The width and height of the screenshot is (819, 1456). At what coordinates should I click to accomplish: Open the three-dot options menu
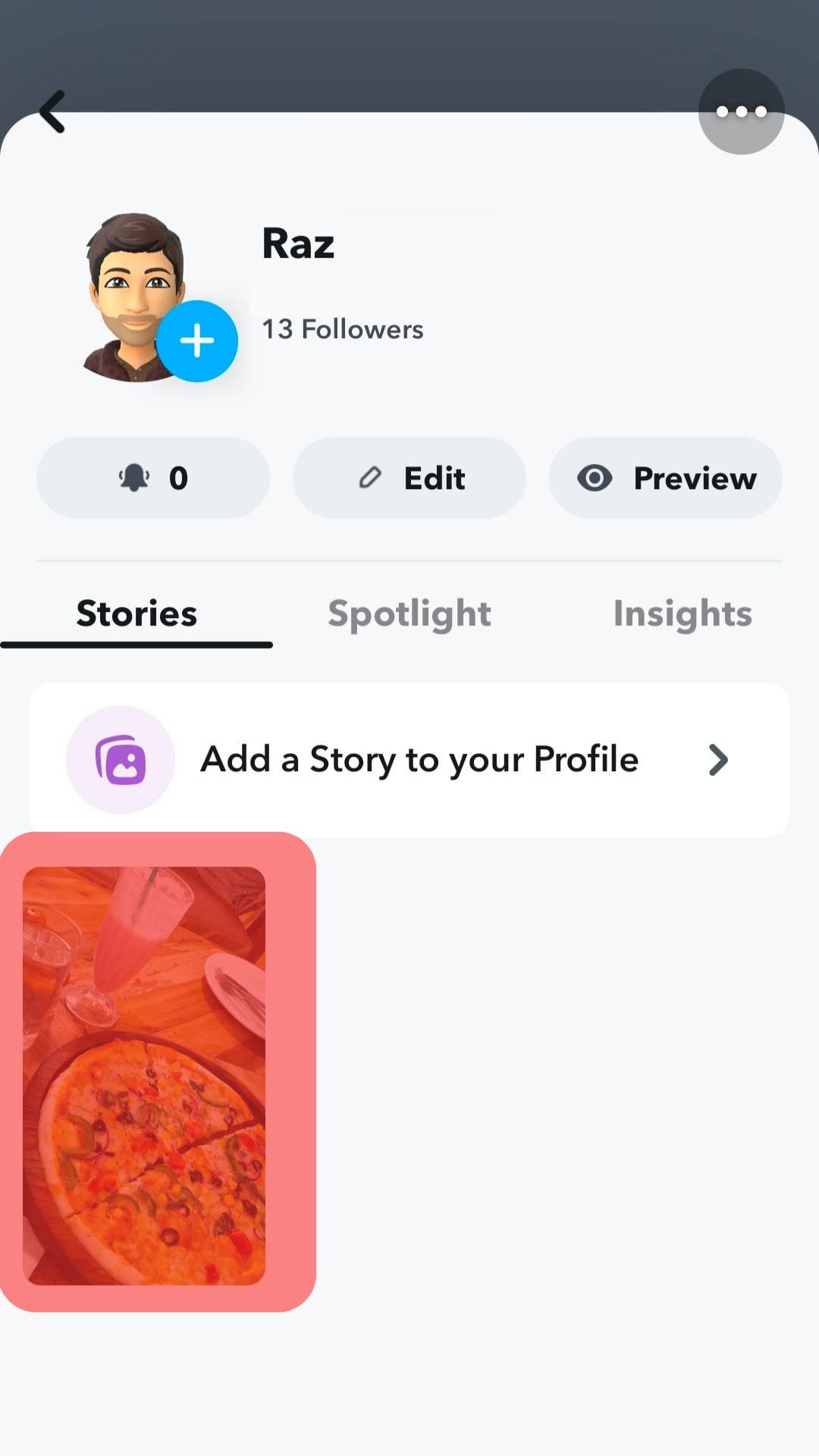coord(741,111)
